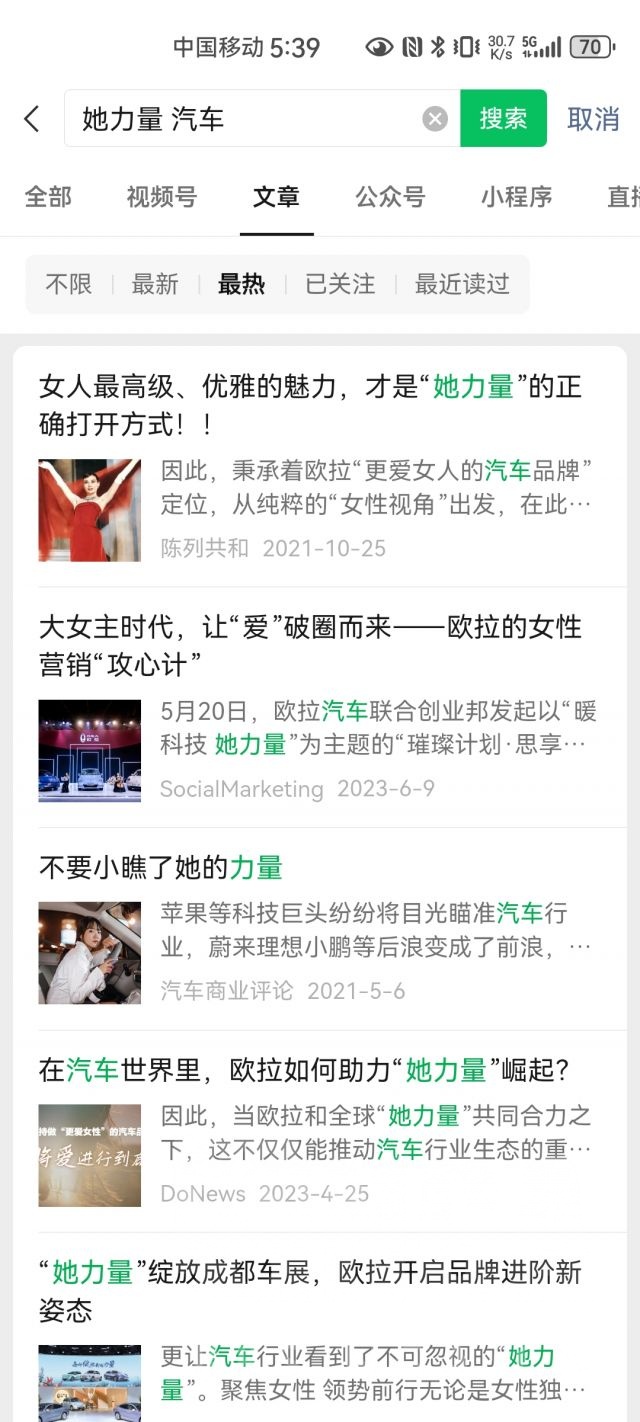This screenshot has height=1422, width=640.
Task: Switch to the 公众号 tab
Action: (x=390, y=197)
